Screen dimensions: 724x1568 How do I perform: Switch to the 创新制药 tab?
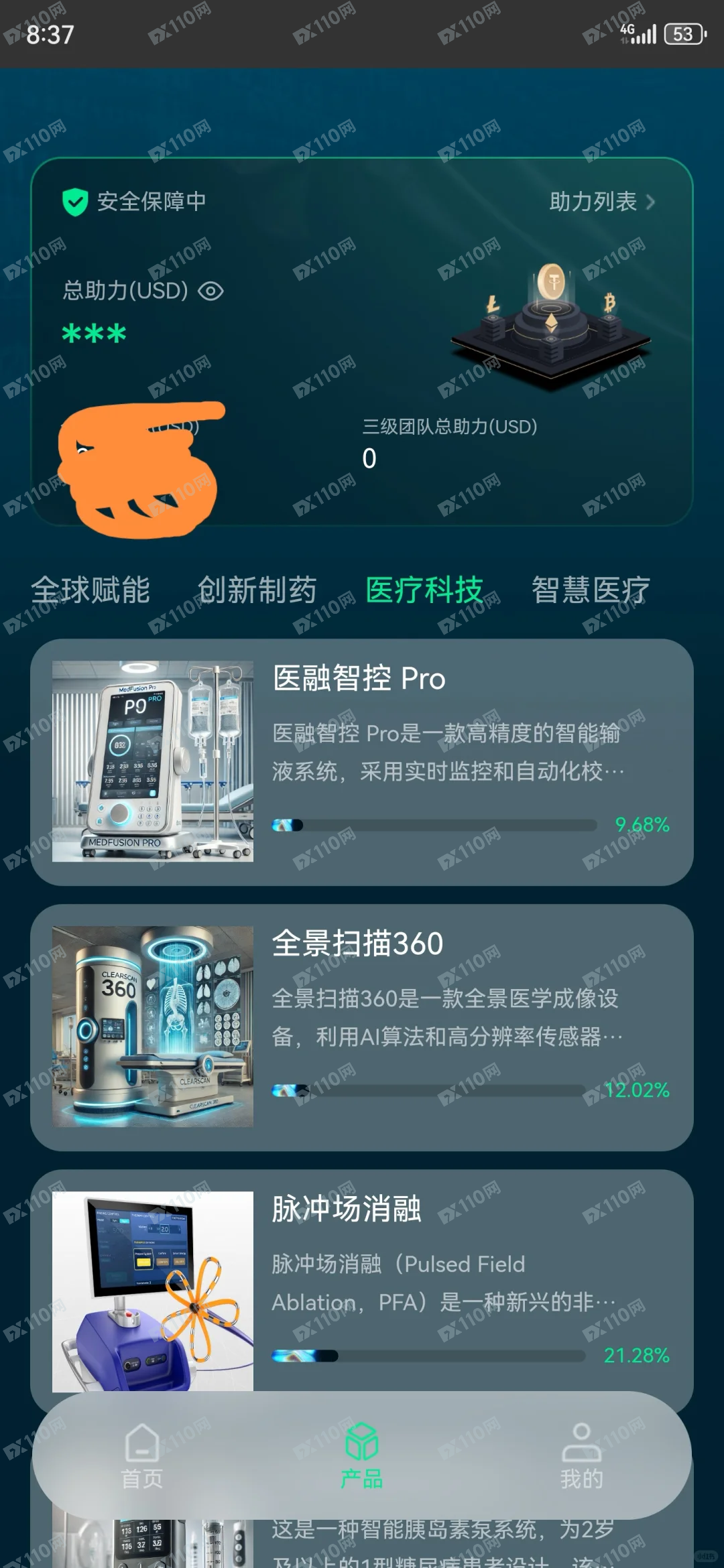pos(257,590)
